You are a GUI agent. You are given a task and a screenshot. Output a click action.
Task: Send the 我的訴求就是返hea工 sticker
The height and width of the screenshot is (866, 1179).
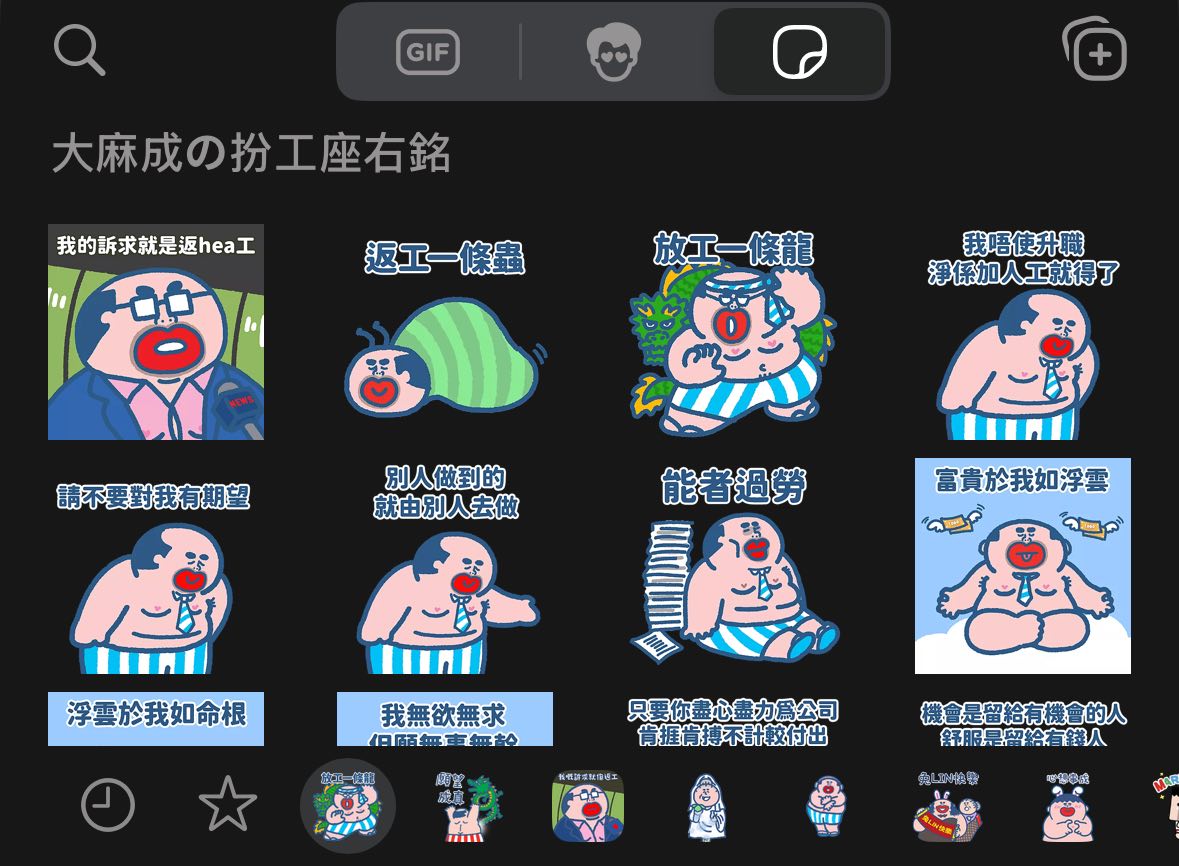(x=156, y=332)
